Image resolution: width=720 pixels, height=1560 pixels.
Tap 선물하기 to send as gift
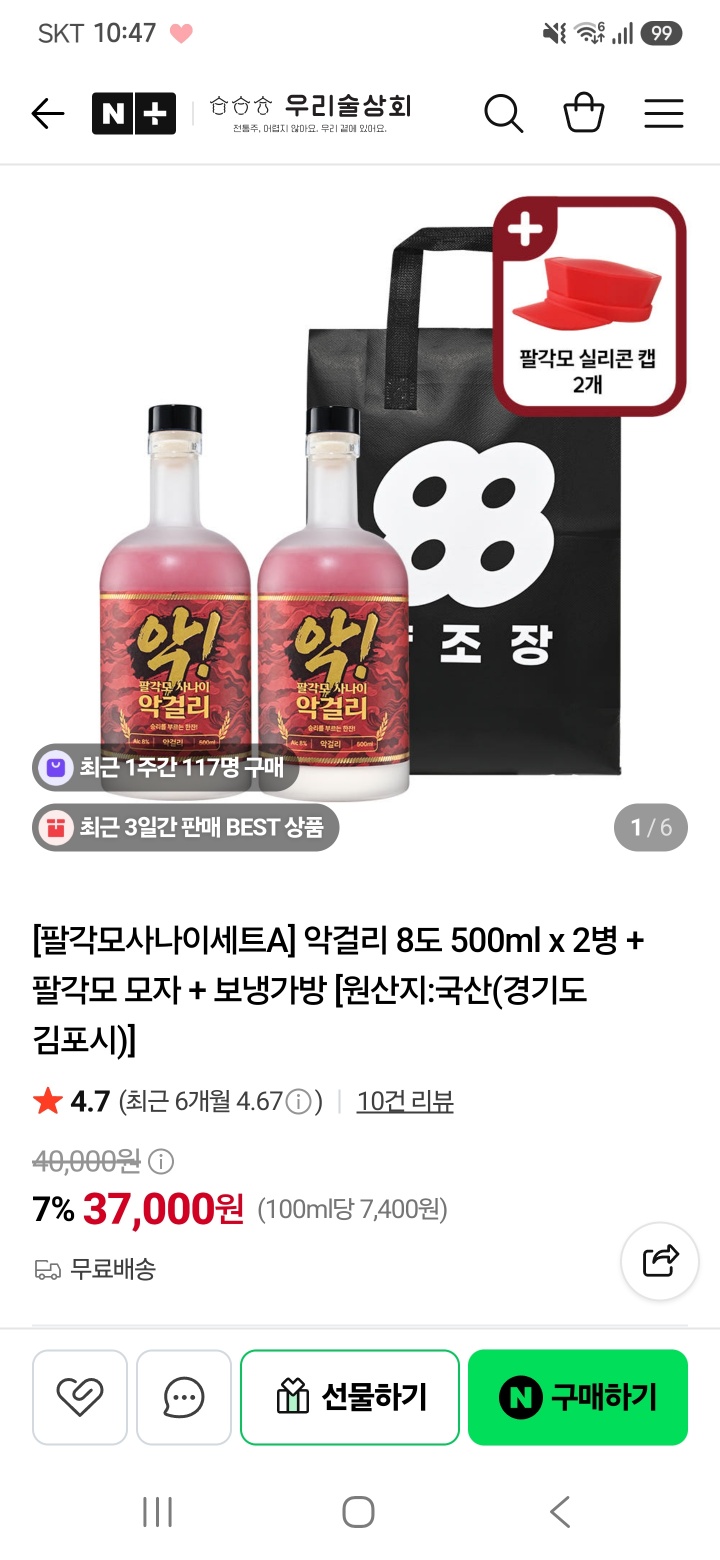point(350,1397)
